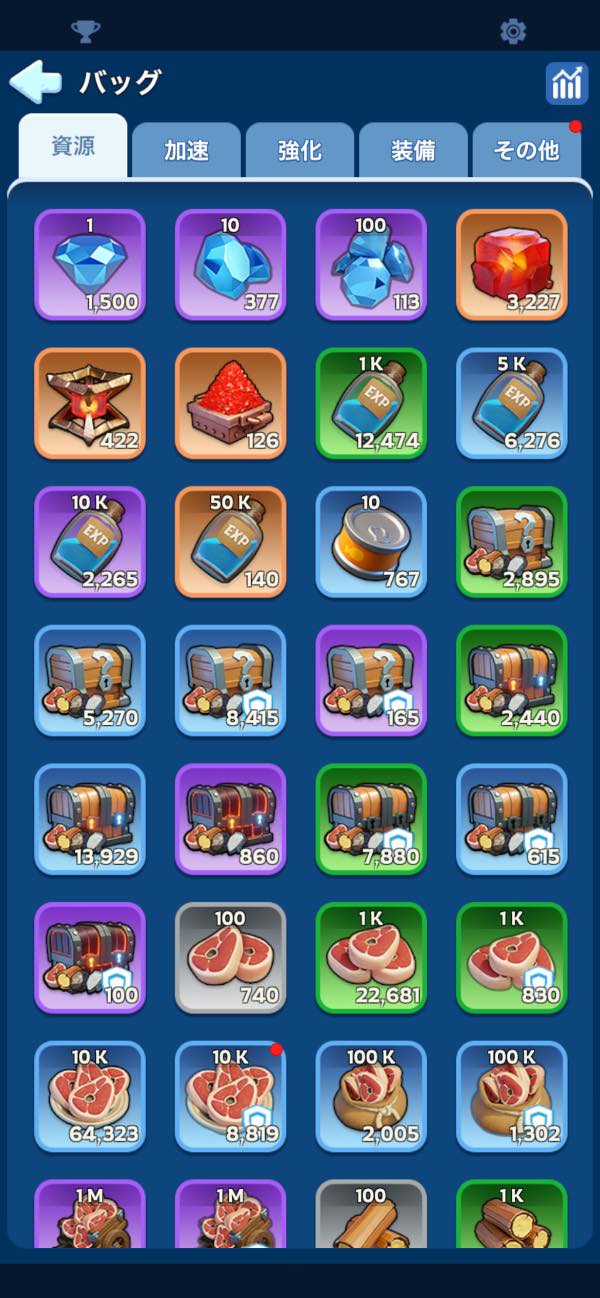The height and width of the screenshot is (1298, 600).
Task: Open the settings gear
Action: pos(513,31)
